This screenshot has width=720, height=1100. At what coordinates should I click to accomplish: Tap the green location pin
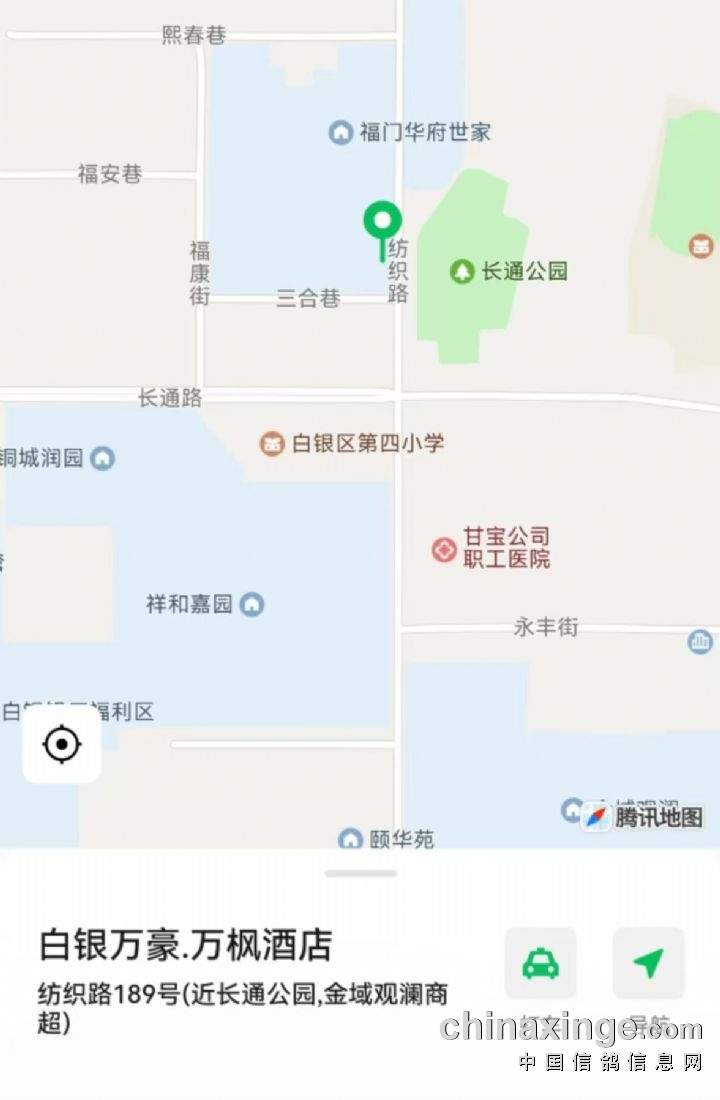[382, 221]
